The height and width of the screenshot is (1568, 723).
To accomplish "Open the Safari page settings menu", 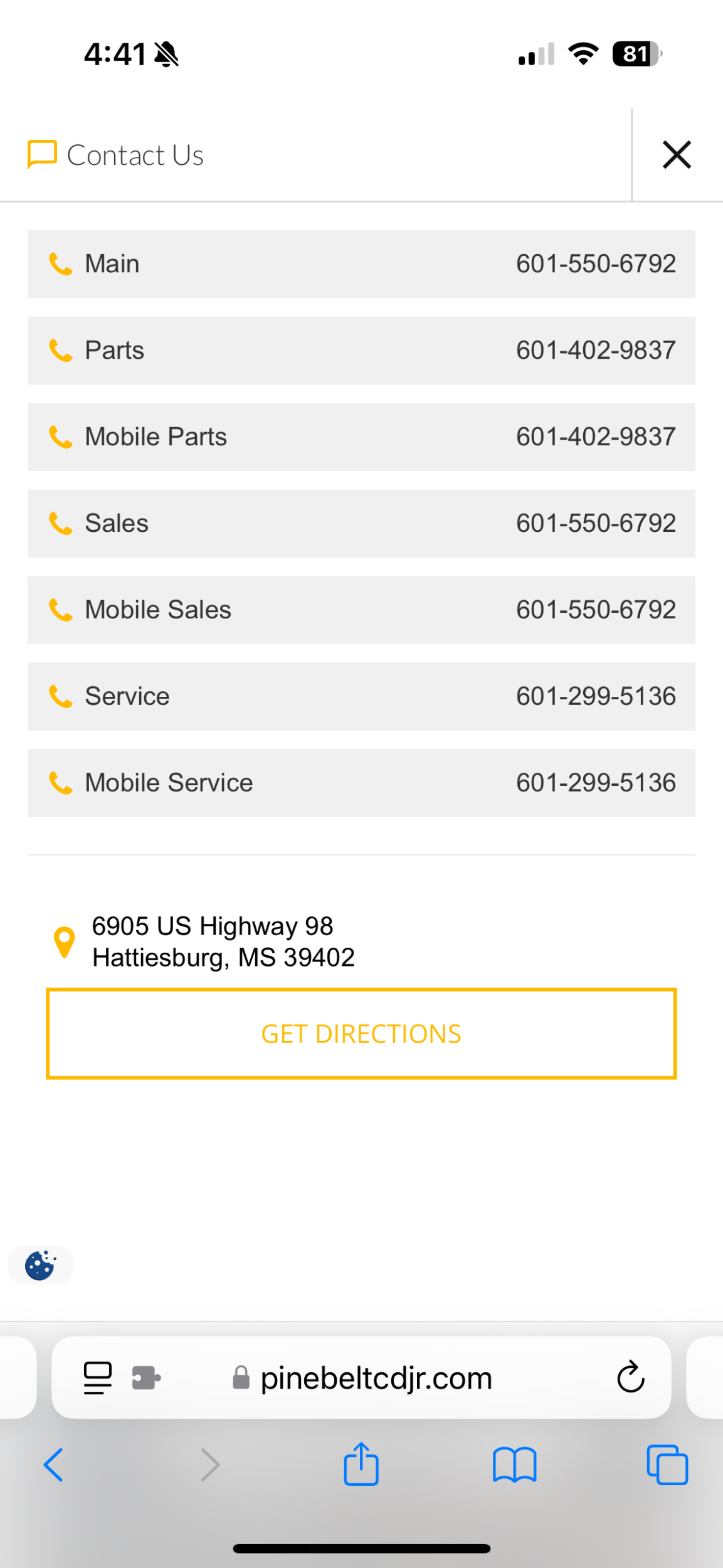I will [98, 1378].
